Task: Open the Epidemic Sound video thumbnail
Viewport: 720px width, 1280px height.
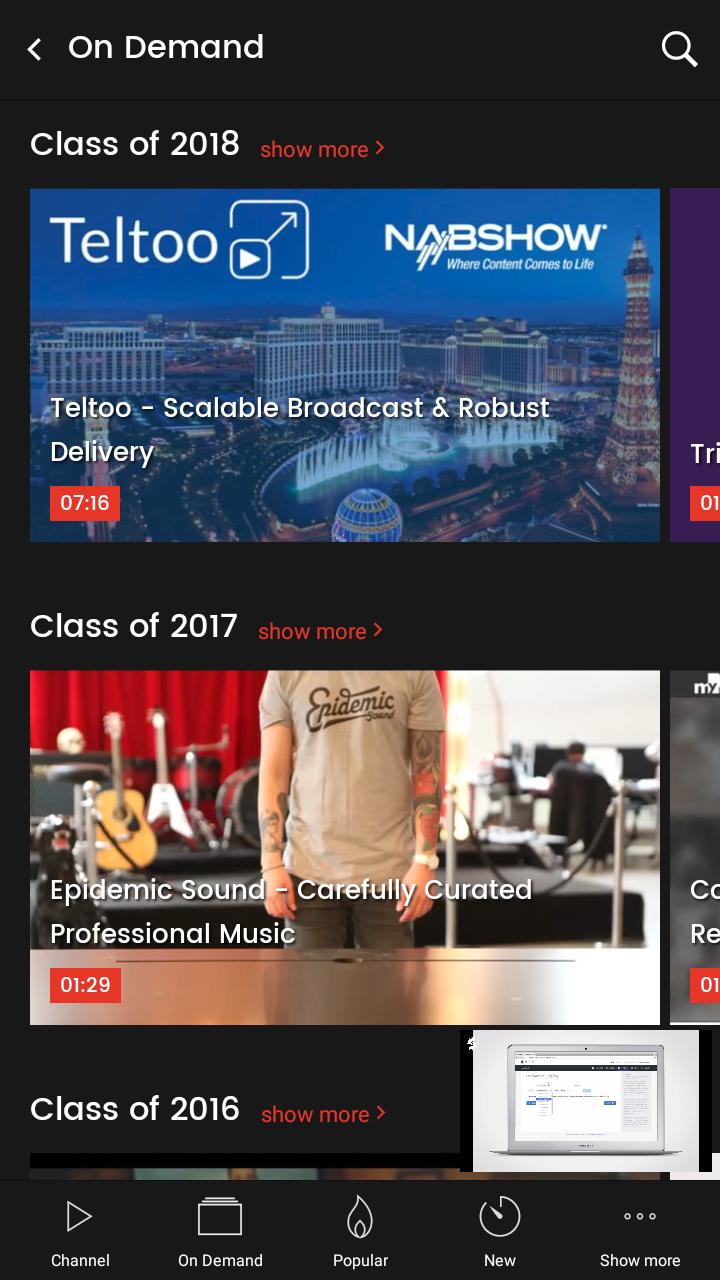Action: (x=345, y=846)
